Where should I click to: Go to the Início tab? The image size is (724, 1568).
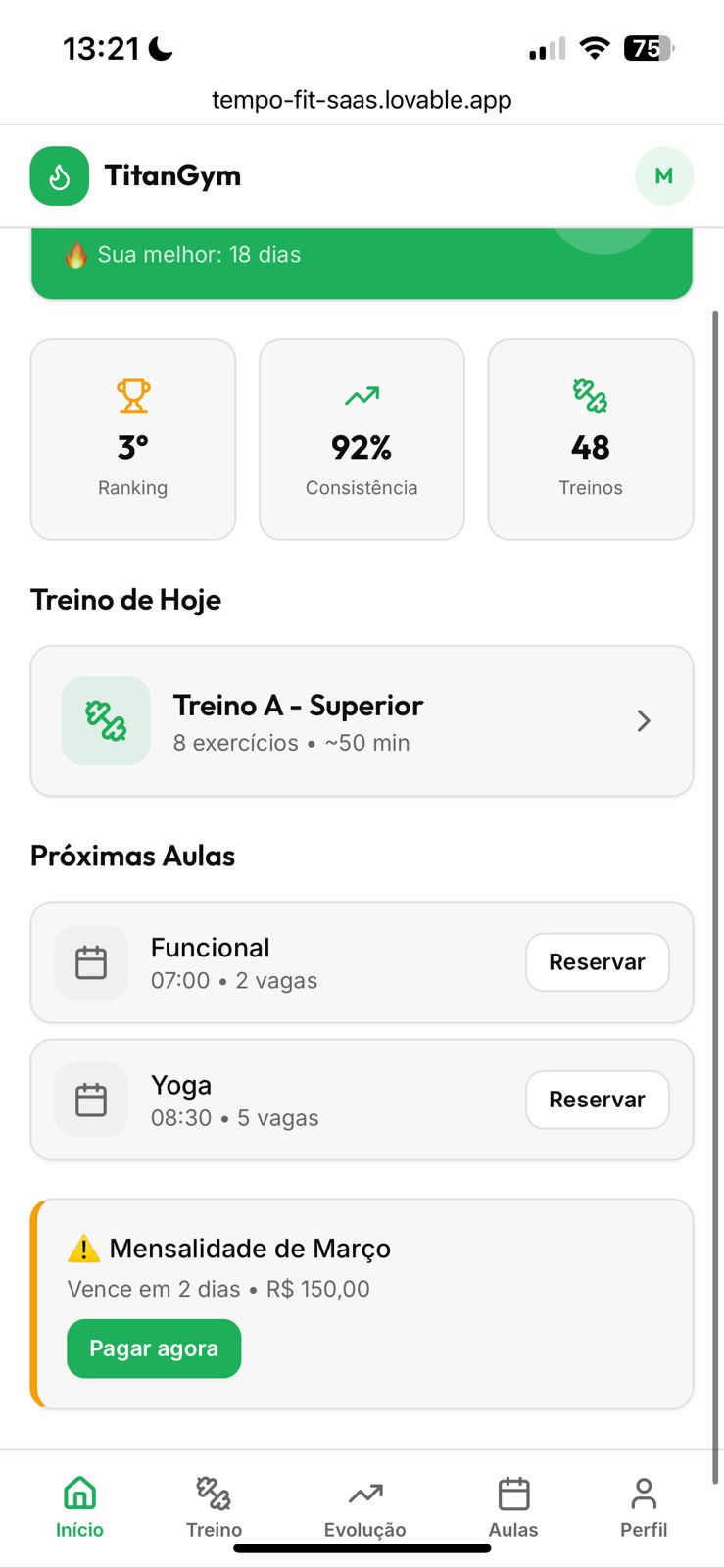(x=79, y=1507)
